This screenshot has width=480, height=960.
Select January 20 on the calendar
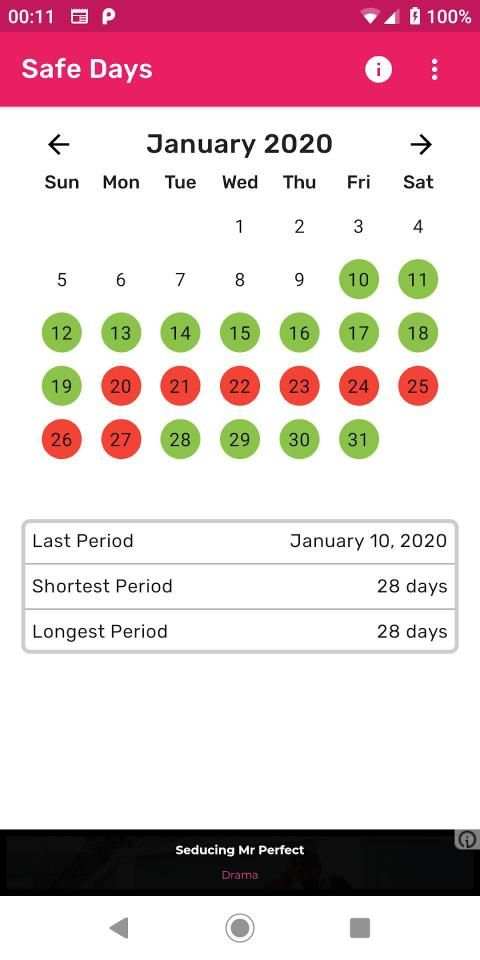click(121, 386)
